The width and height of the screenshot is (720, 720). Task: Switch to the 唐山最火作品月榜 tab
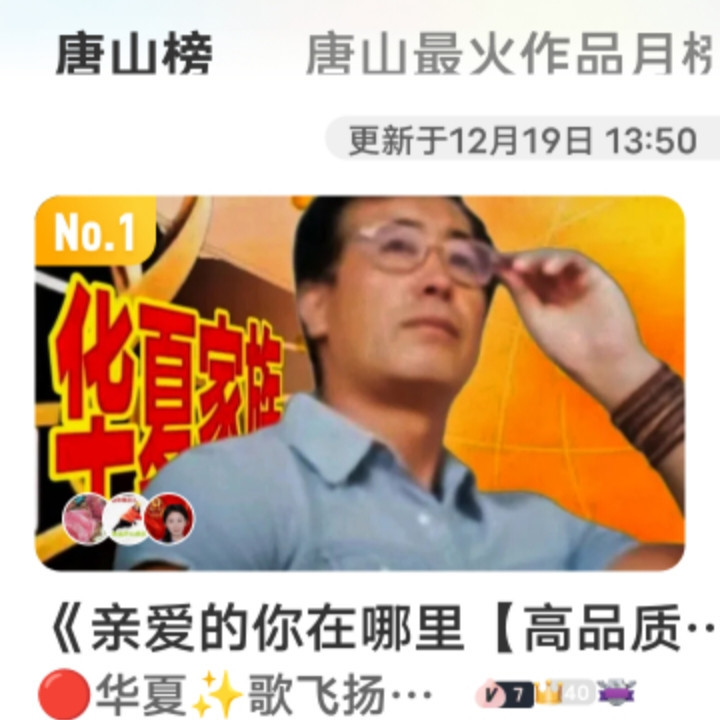click(x=508, y=55)
